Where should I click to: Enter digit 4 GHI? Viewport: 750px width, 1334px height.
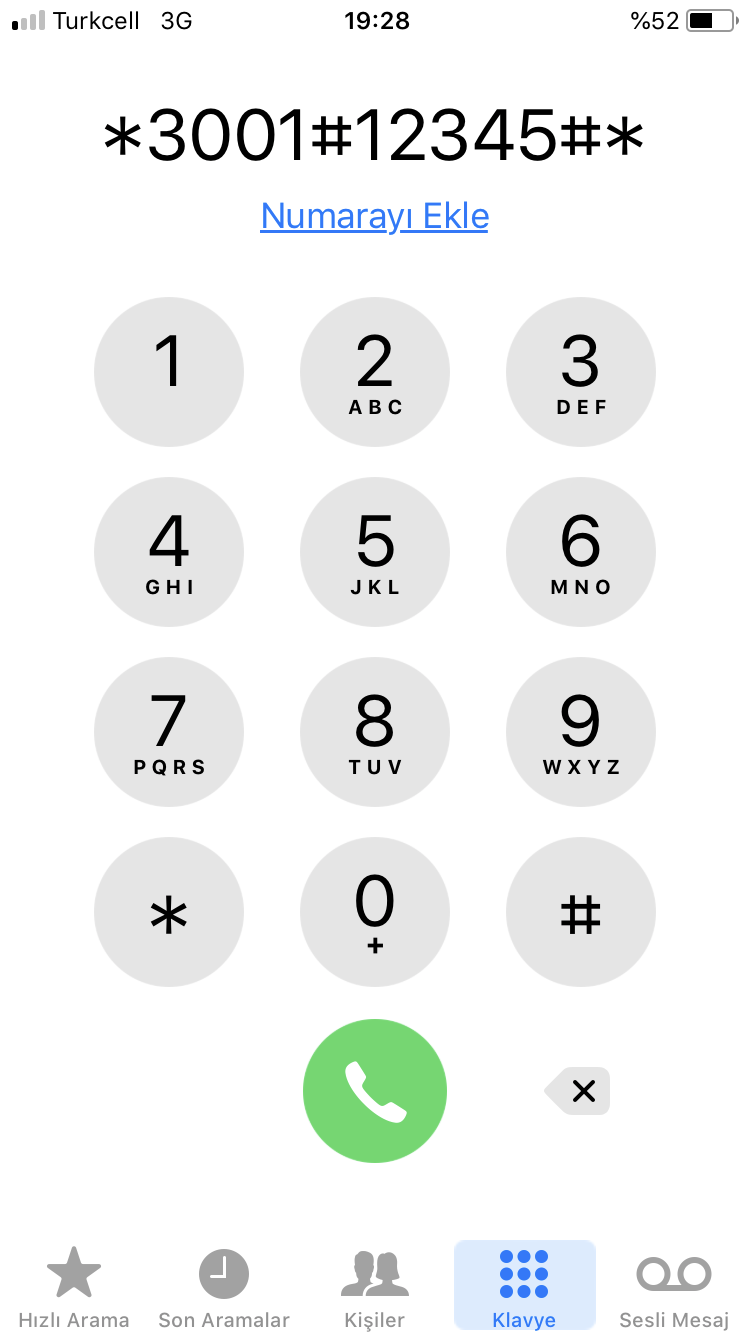pyautogui.click(x=169, y=552)
